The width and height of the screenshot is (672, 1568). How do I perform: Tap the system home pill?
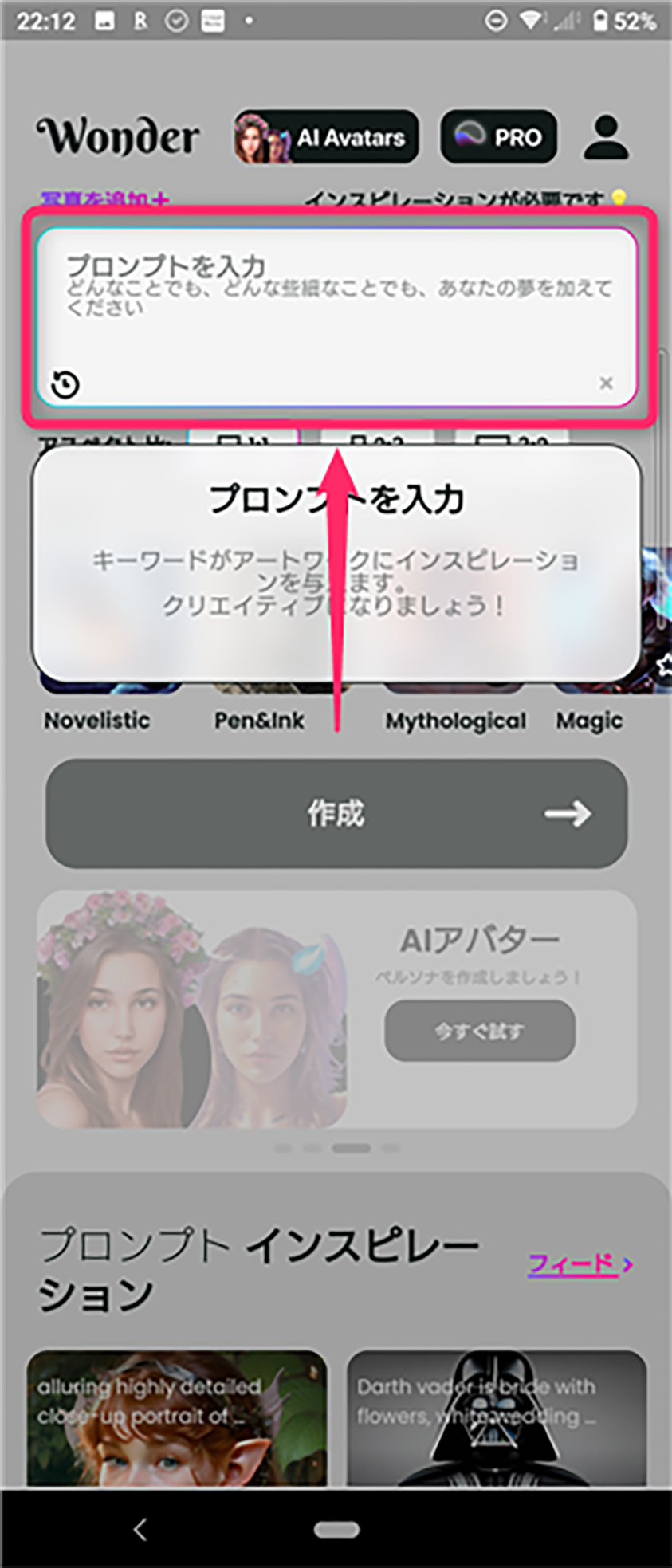coord(336,1530)
